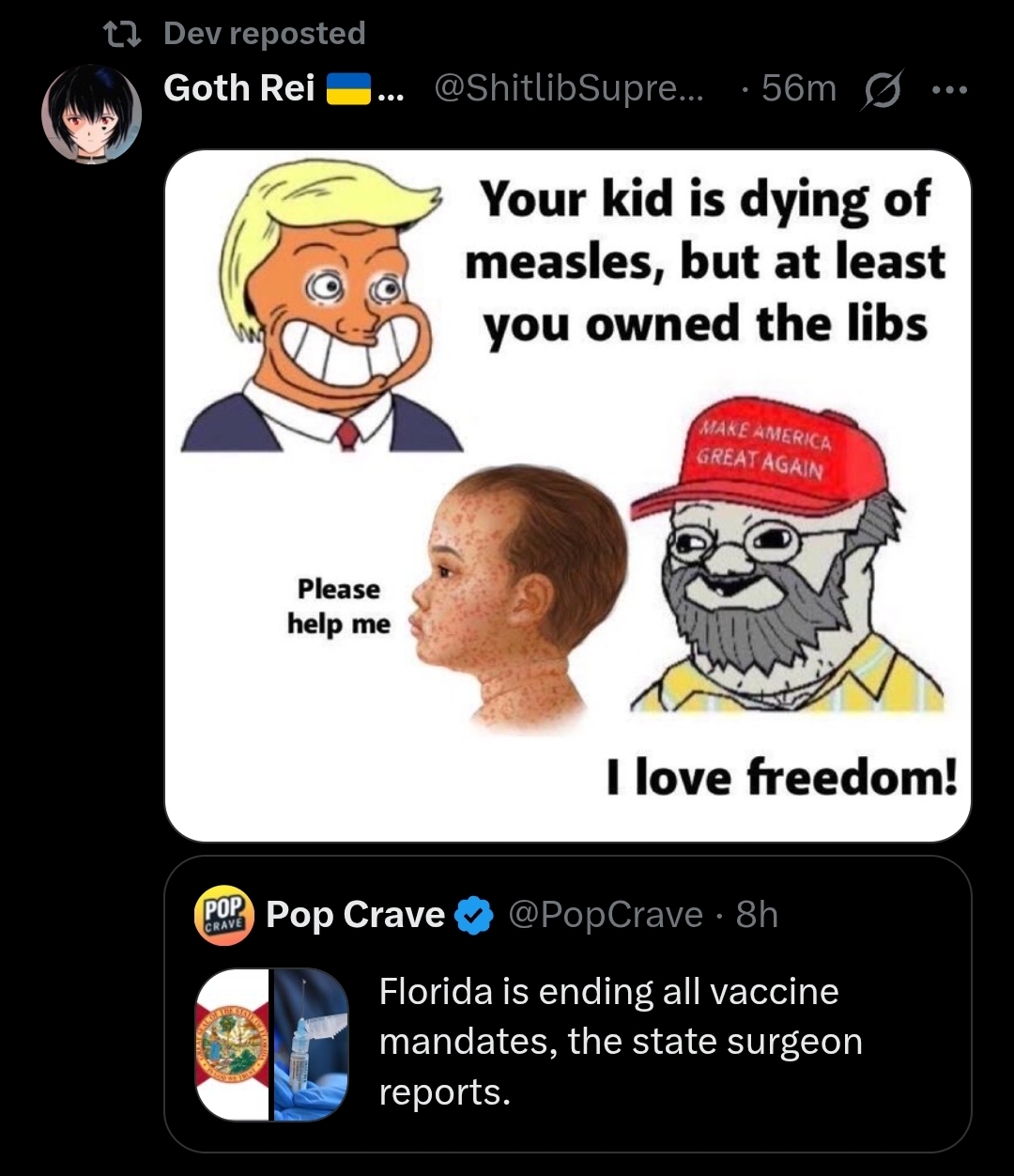The height and width of the screenshot is (1176, 1014).
Task: Tap the Grok icon beside the 56m timestamp
Action: pos(883,89)
